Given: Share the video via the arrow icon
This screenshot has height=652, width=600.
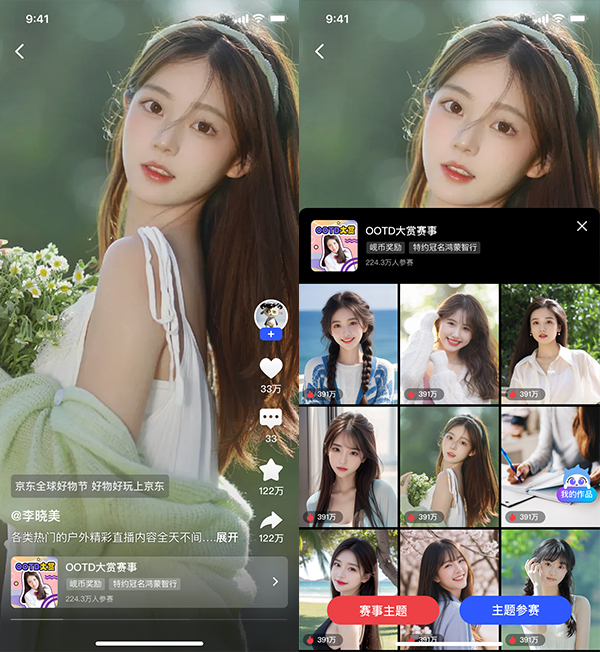Looking at the screenshot, I should (270, 520).
